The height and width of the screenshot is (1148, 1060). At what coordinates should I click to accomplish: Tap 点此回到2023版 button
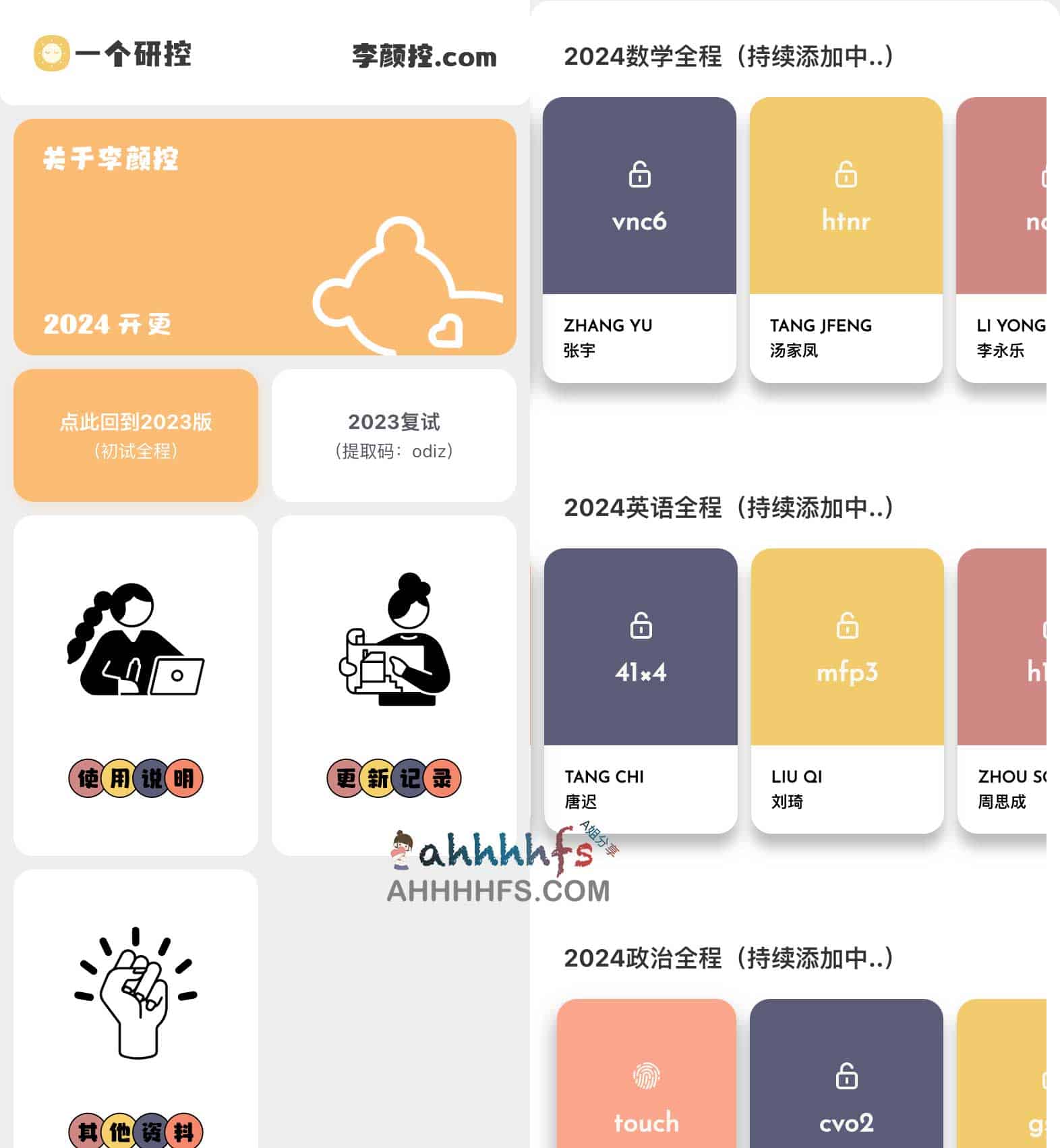pyautogui.click(x=136, y=435)
